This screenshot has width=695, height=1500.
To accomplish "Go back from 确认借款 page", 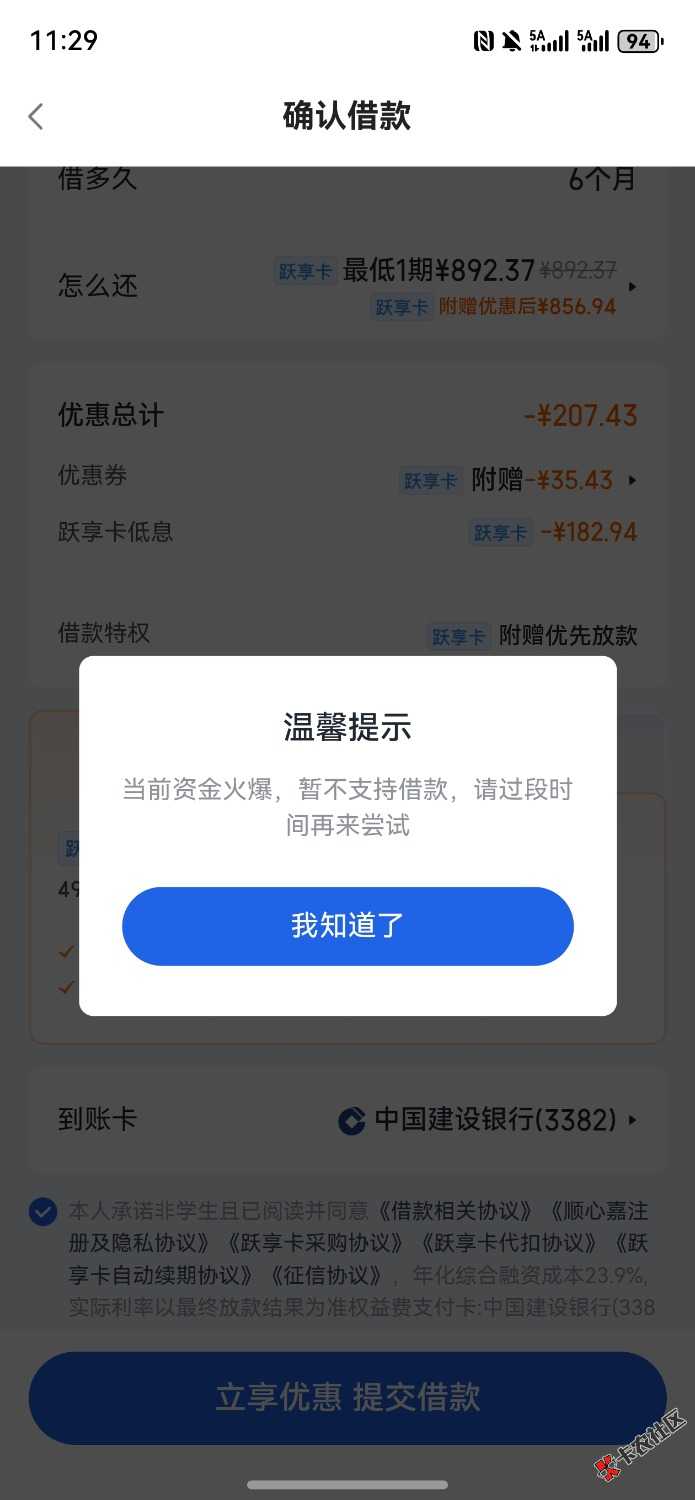I will click(x=36, y=117).
